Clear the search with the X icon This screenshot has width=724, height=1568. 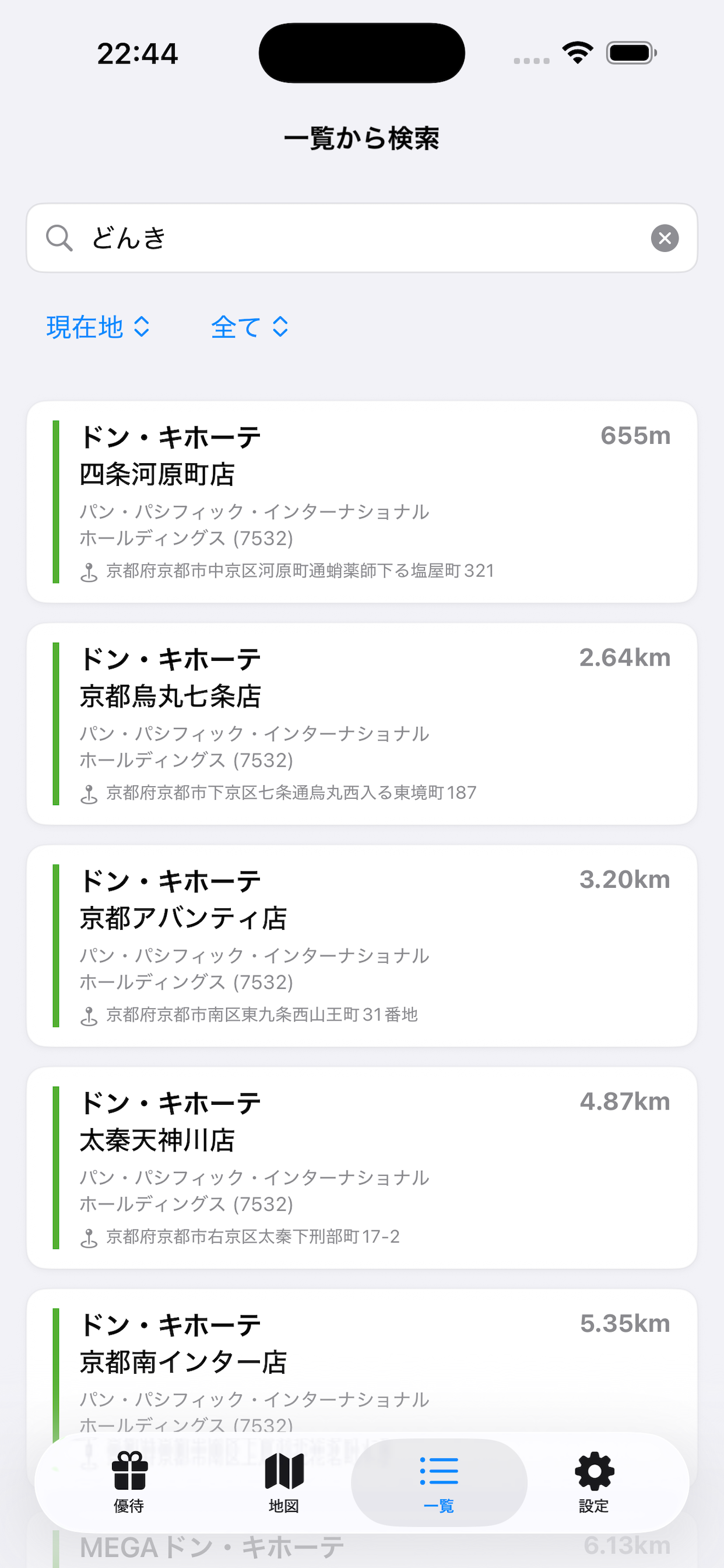(665, 237)
